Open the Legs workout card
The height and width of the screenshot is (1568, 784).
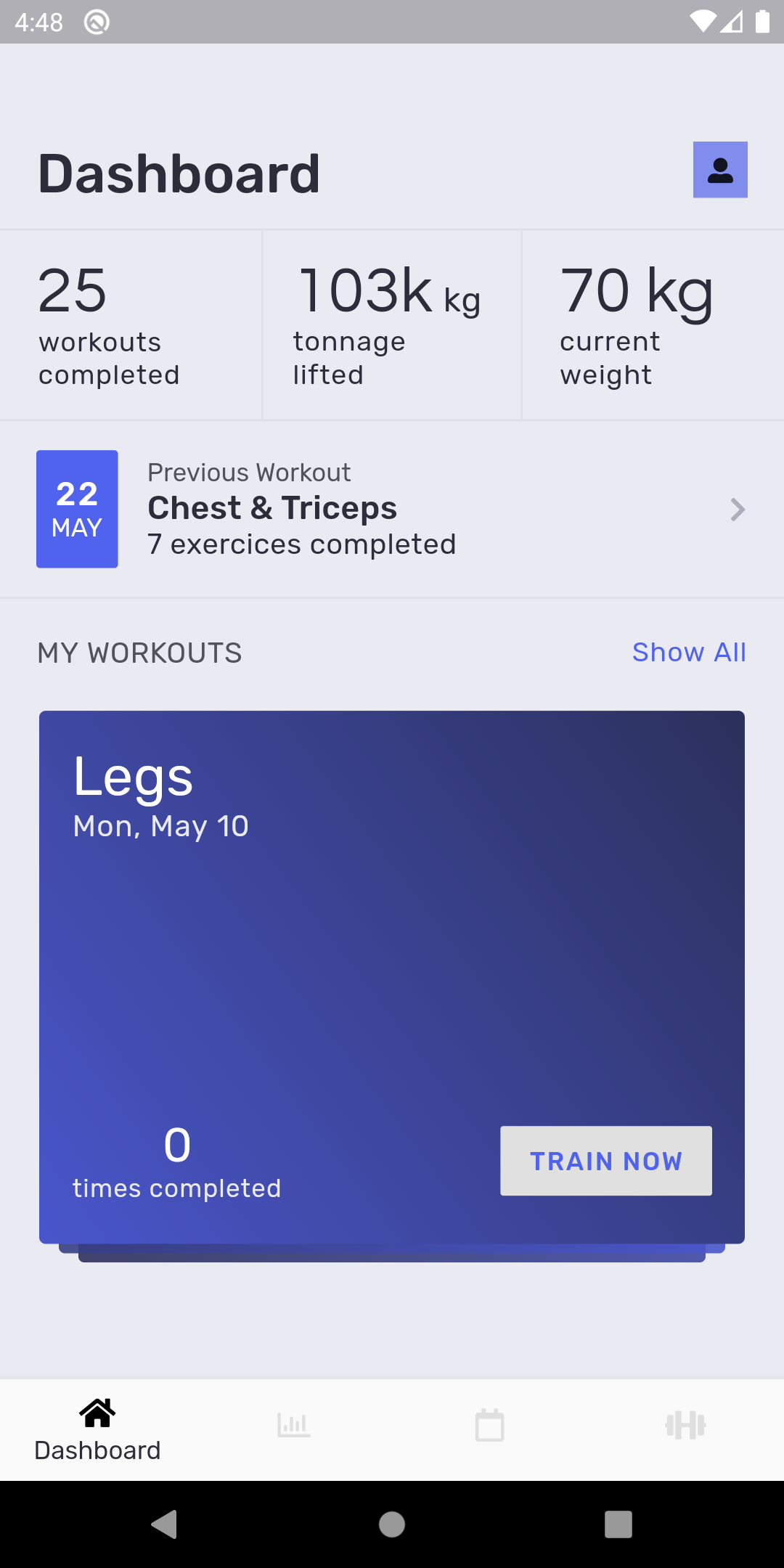tap(392, 977)
